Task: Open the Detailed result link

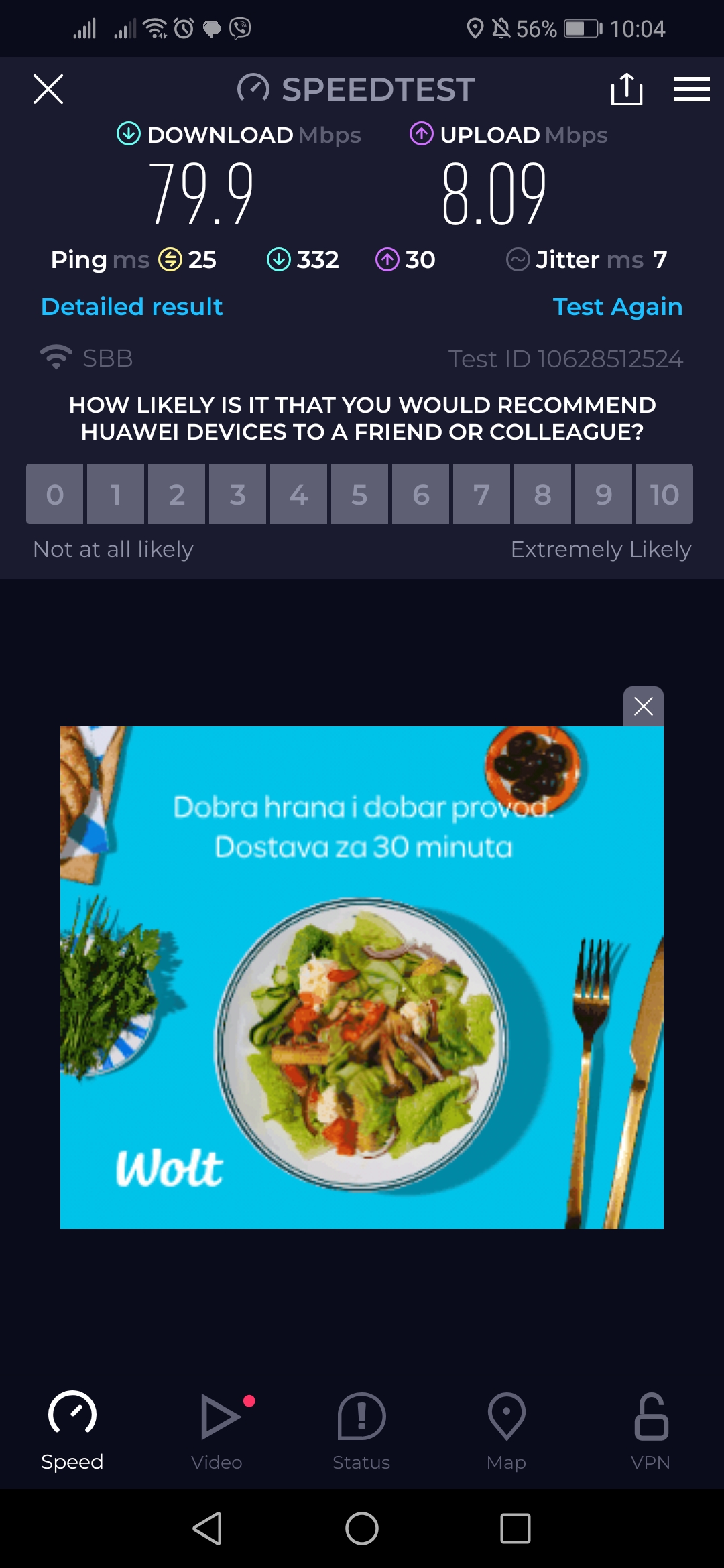Action: point(131,306)
